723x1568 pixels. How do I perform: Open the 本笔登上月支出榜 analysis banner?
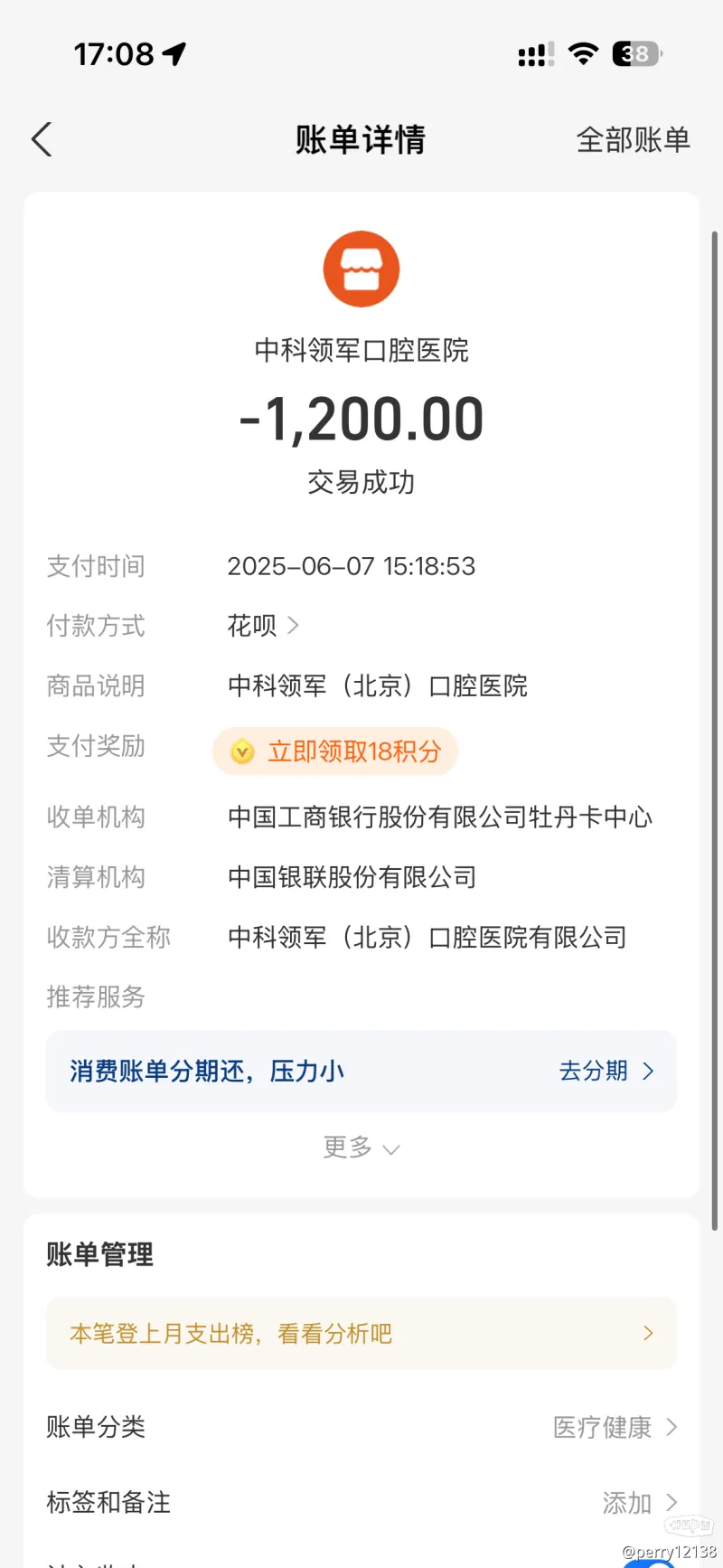[x=361, y=1333]
